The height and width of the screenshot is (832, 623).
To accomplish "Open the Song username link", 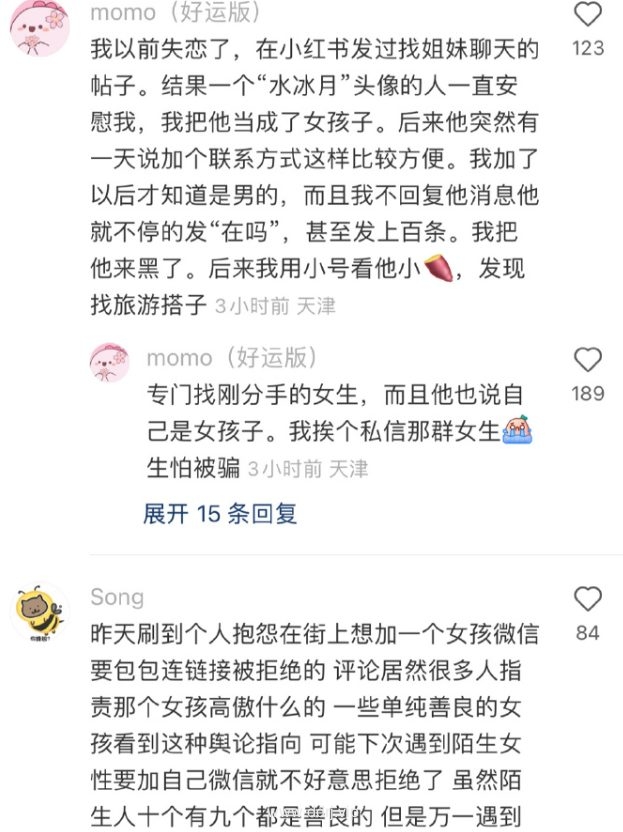I will (x=117, y=597).
